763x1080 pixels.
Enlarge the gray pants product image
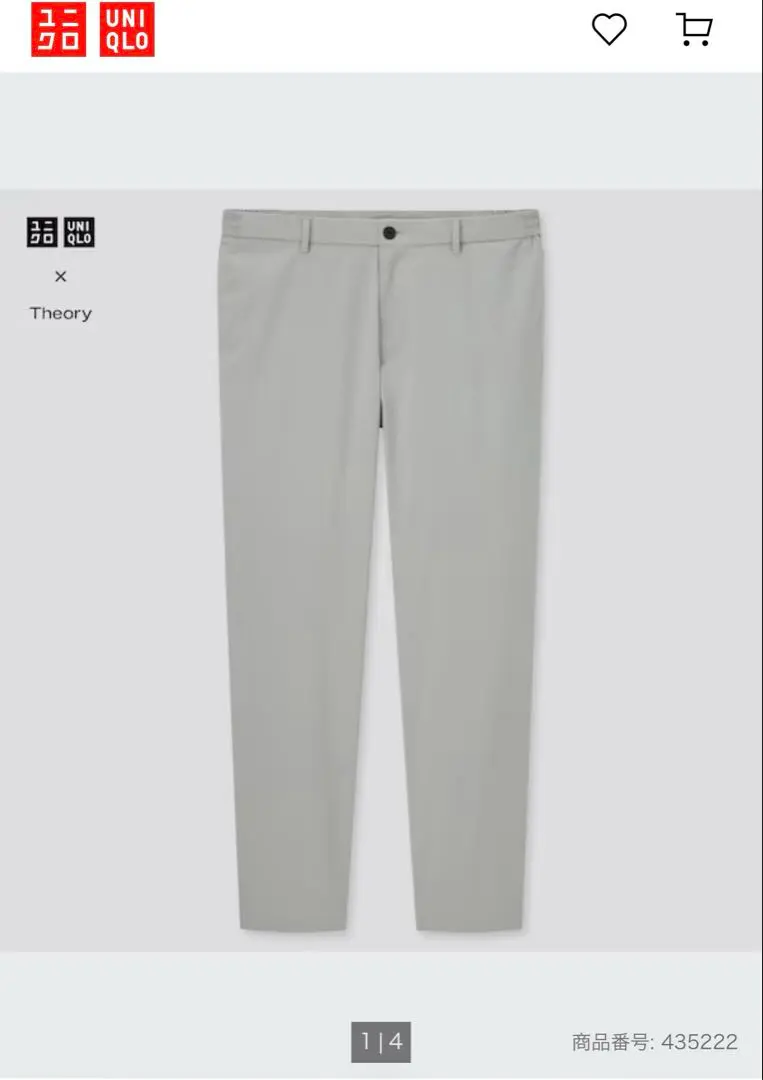click(x=381, y=570)
